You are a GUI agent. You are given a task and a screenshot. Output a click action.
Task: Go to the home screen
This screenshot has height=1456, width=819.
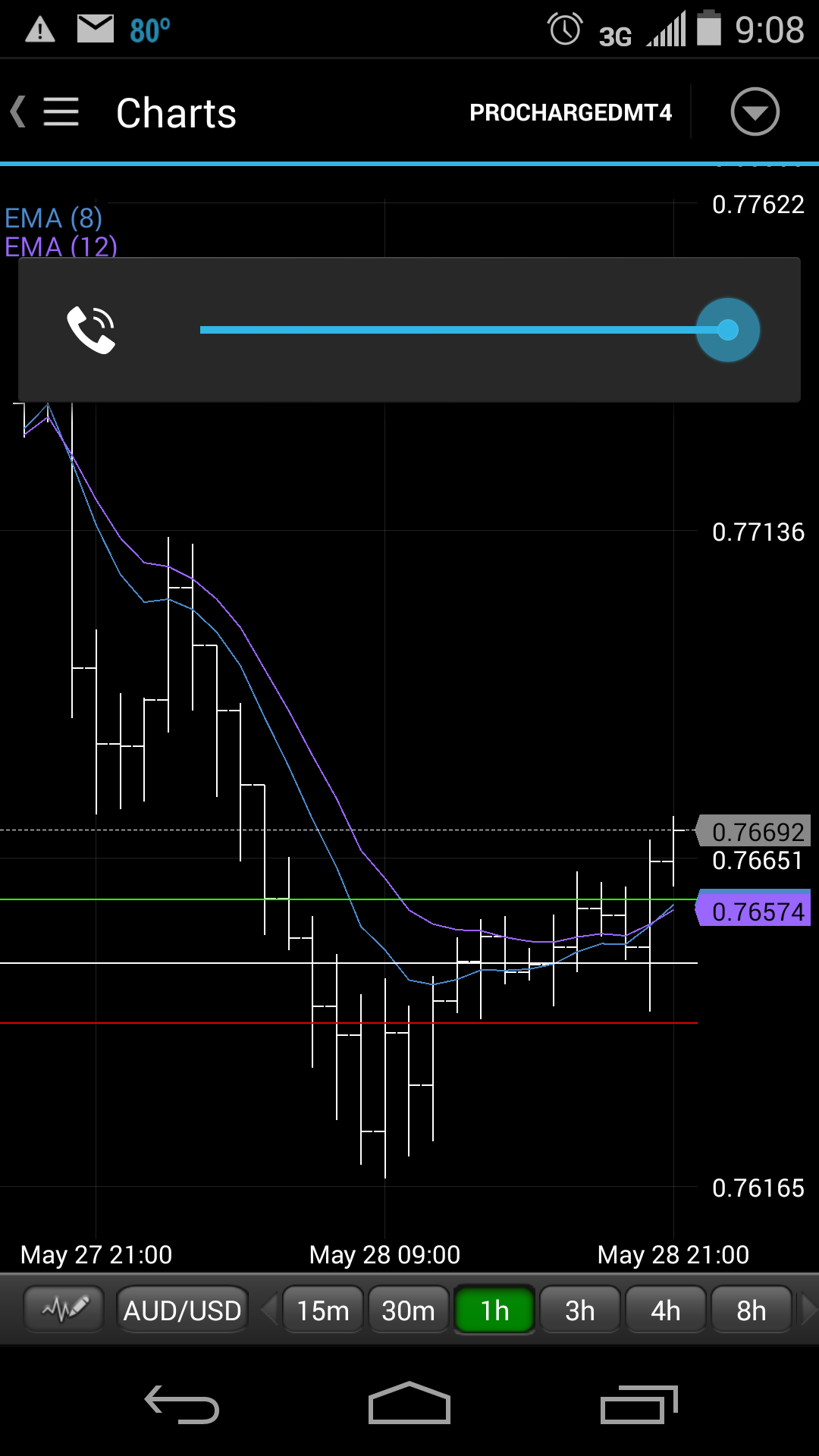pyautogui.click(x=409, y=1404)
